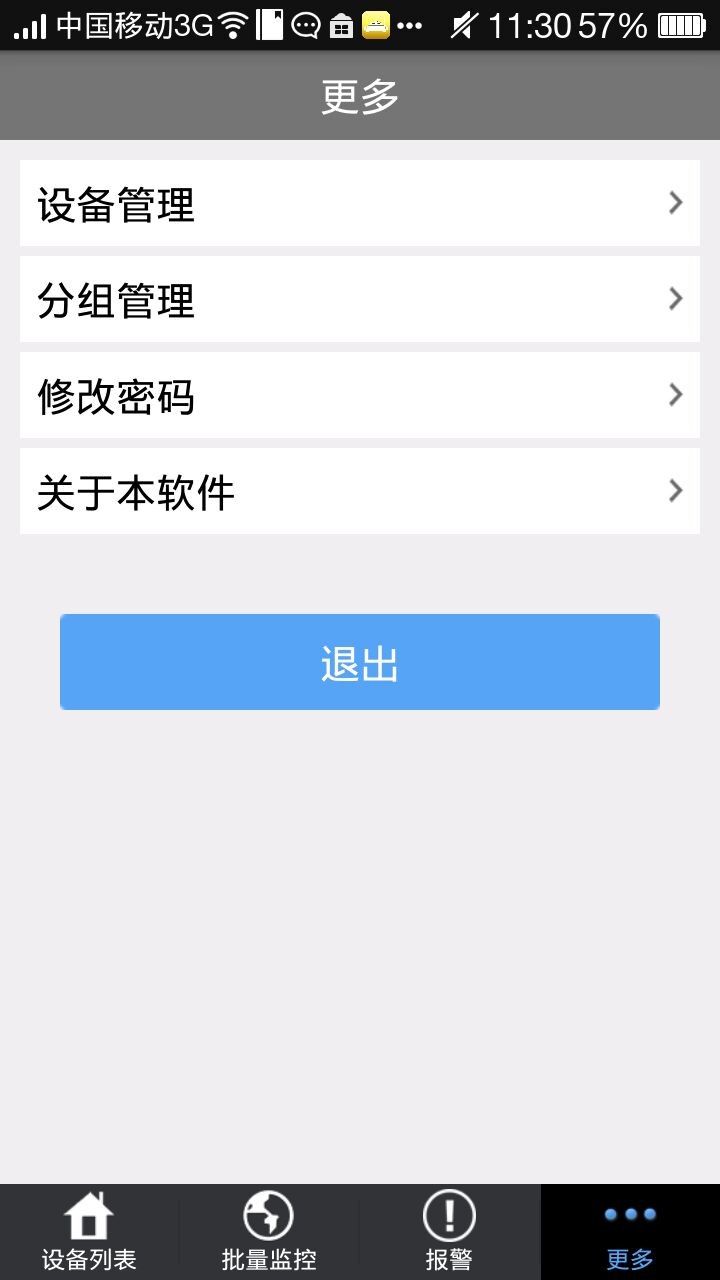This screenshot has width=720, height=1280.
Task: Open 关于本软件 about page
Action: pyautogui.click(x=360, y=491)
